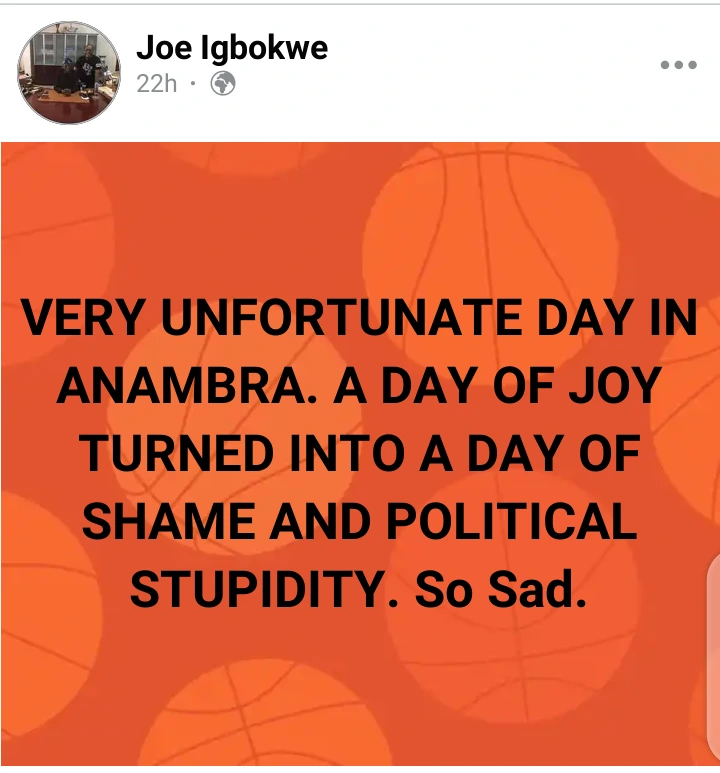Open the post's three-dot options menu
720x773 pixels.
[x=678, y=66]
